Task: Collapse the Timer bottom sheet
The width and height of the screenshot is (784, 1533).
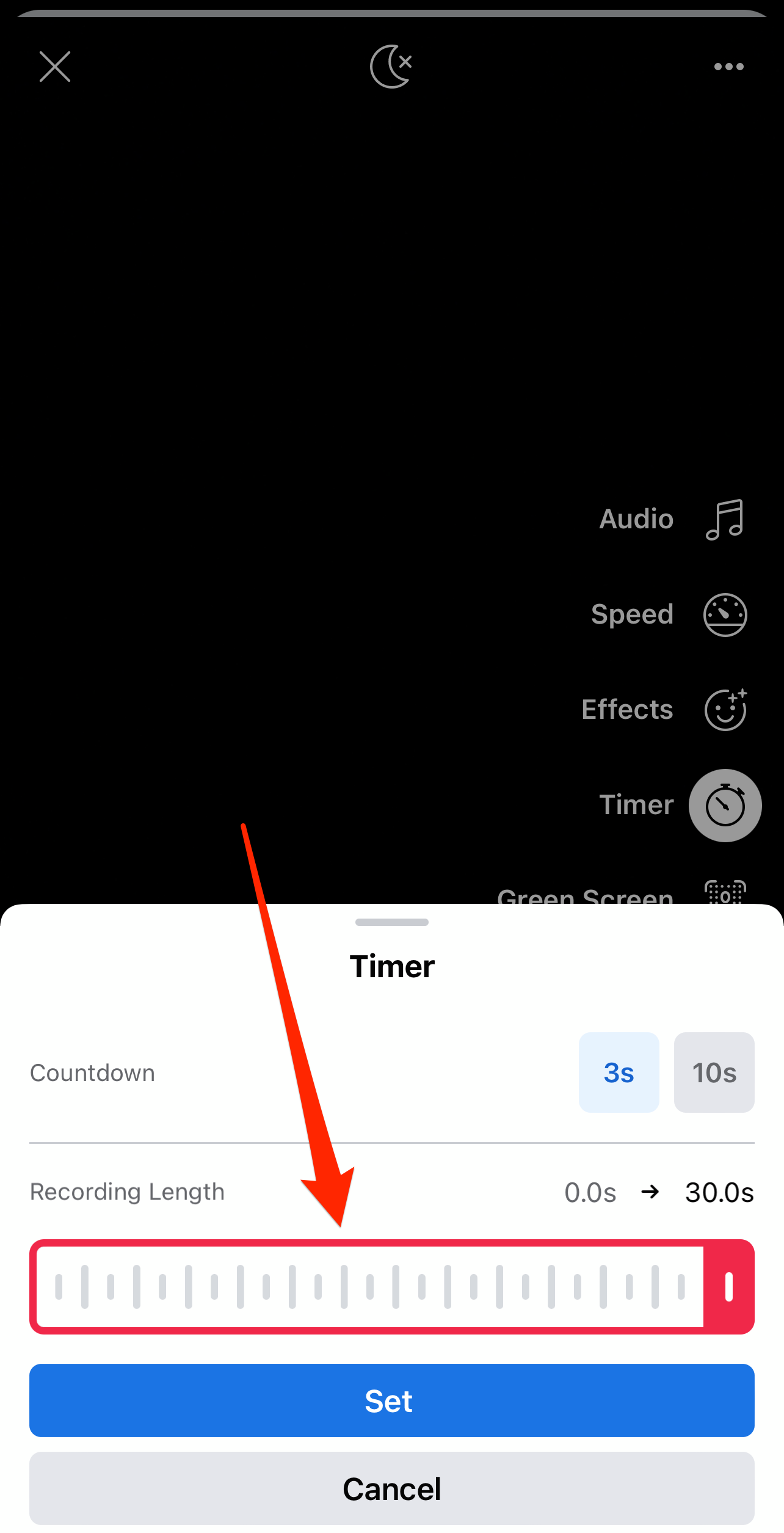Action: point(391,922)
